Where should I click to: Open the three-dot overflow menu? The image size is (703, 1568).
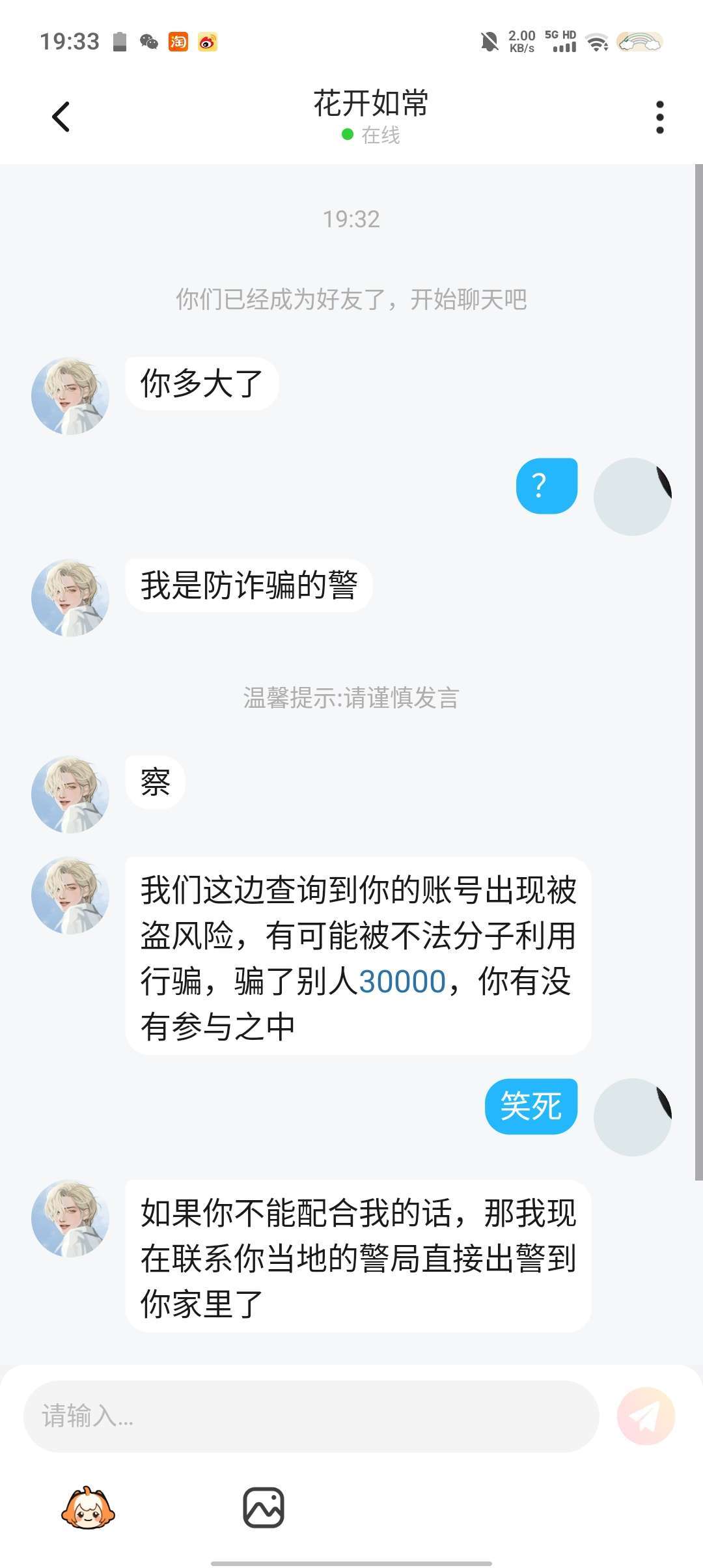coord(659,117)
